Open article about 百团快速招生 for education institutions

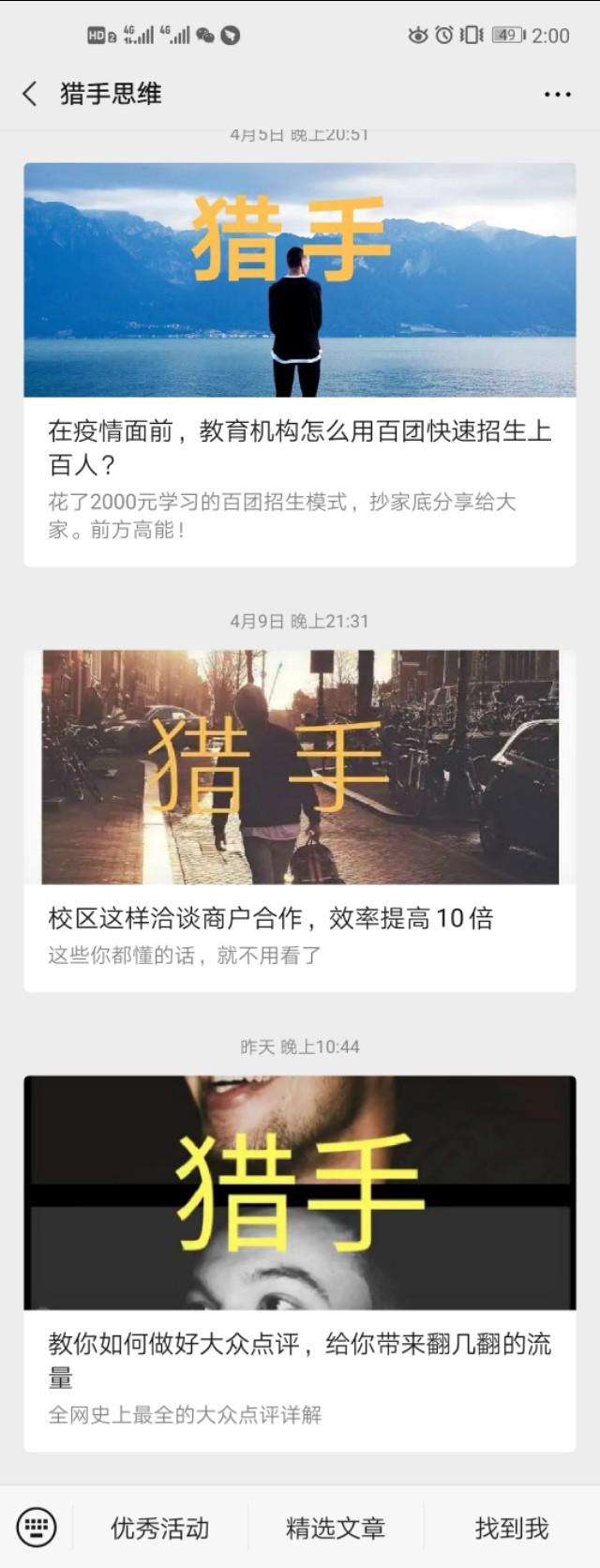click(x=300, y=447)
